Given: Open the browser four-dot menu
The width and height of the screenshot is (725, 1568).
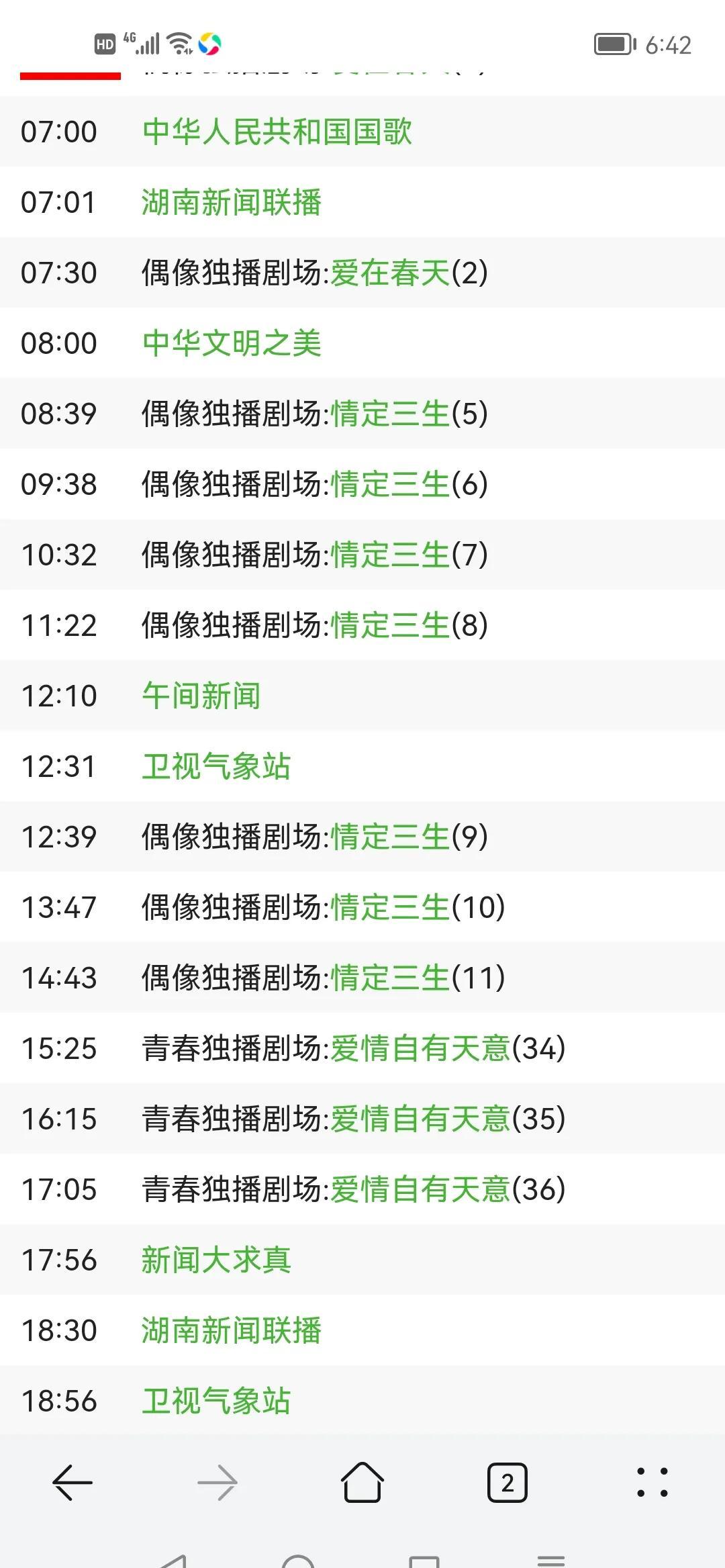Looking at the screenshot, I should pyautogui.click(x=652, y=1482).
